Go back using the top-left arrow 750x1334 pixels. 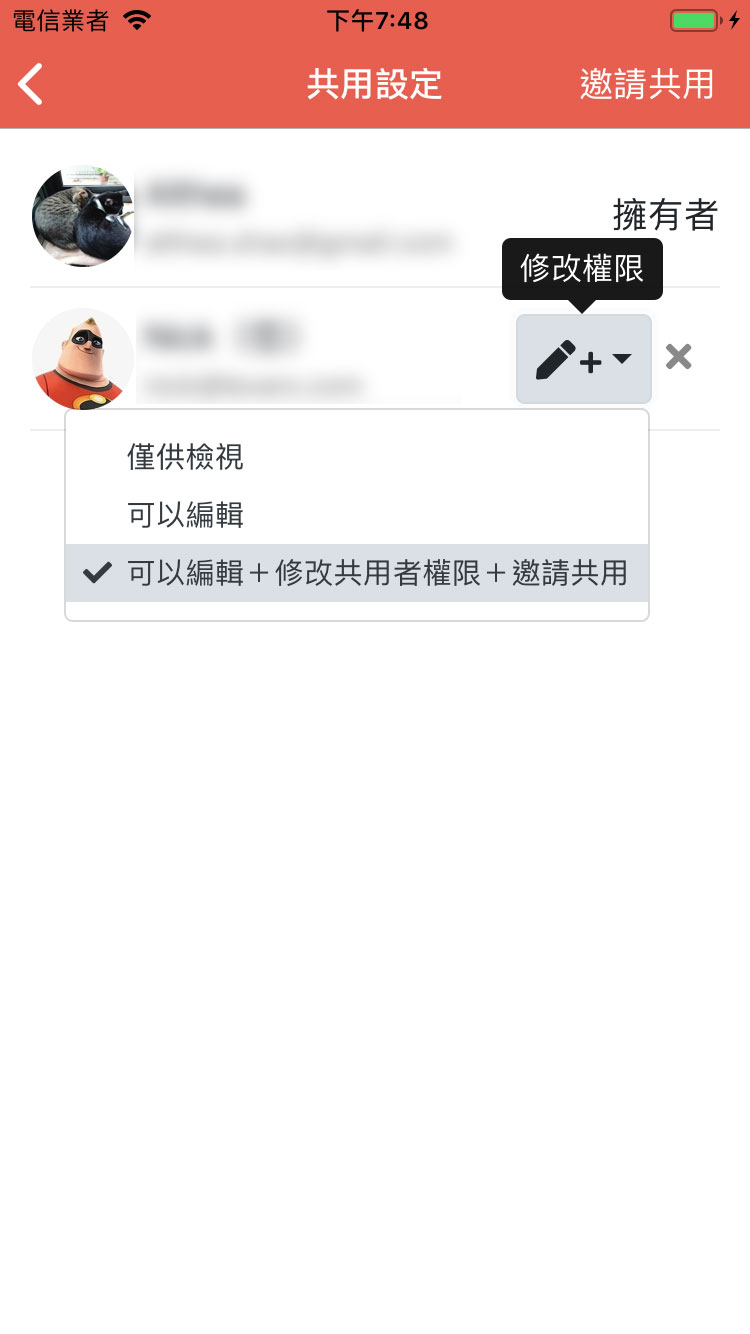pos(31,84)
